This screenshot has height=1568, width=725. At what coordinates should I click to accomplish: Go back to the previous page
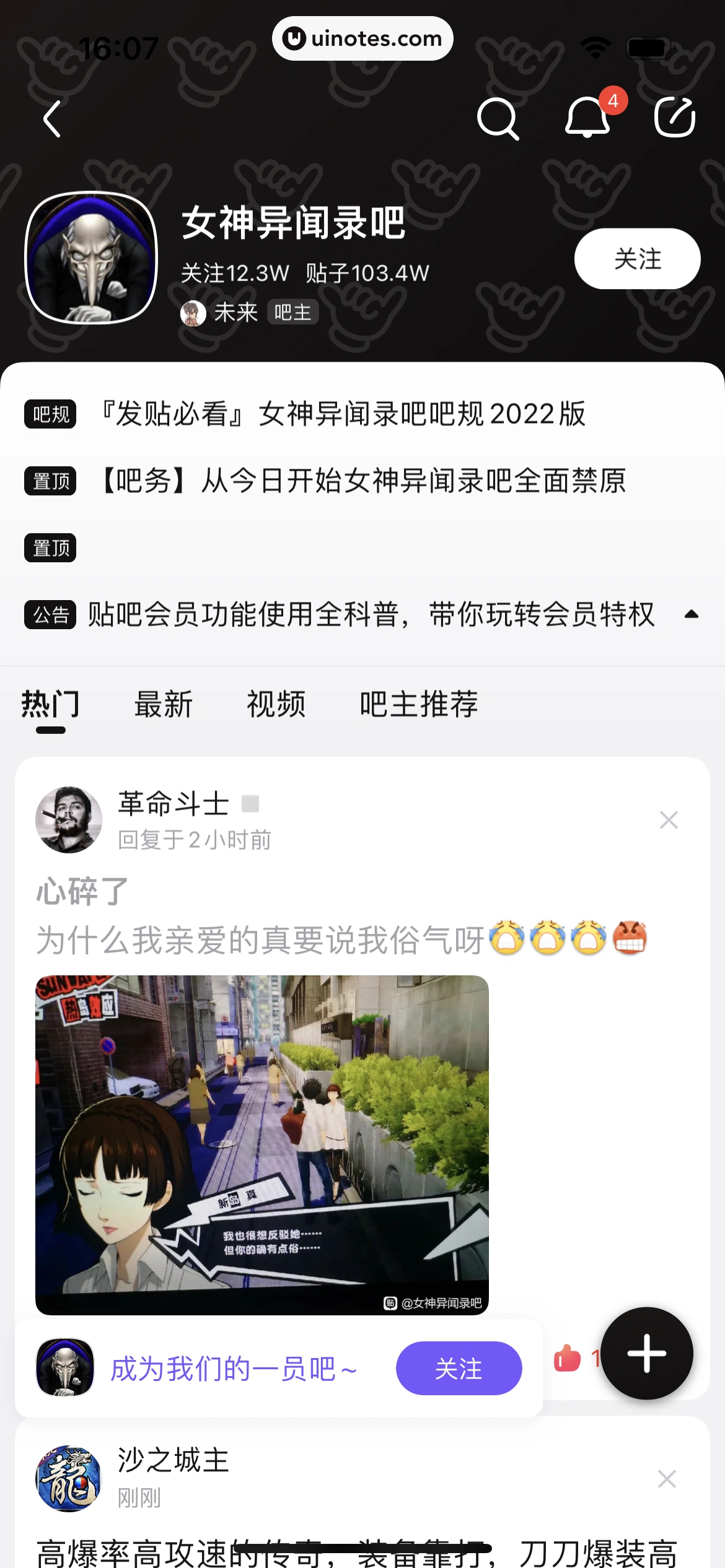53,118
